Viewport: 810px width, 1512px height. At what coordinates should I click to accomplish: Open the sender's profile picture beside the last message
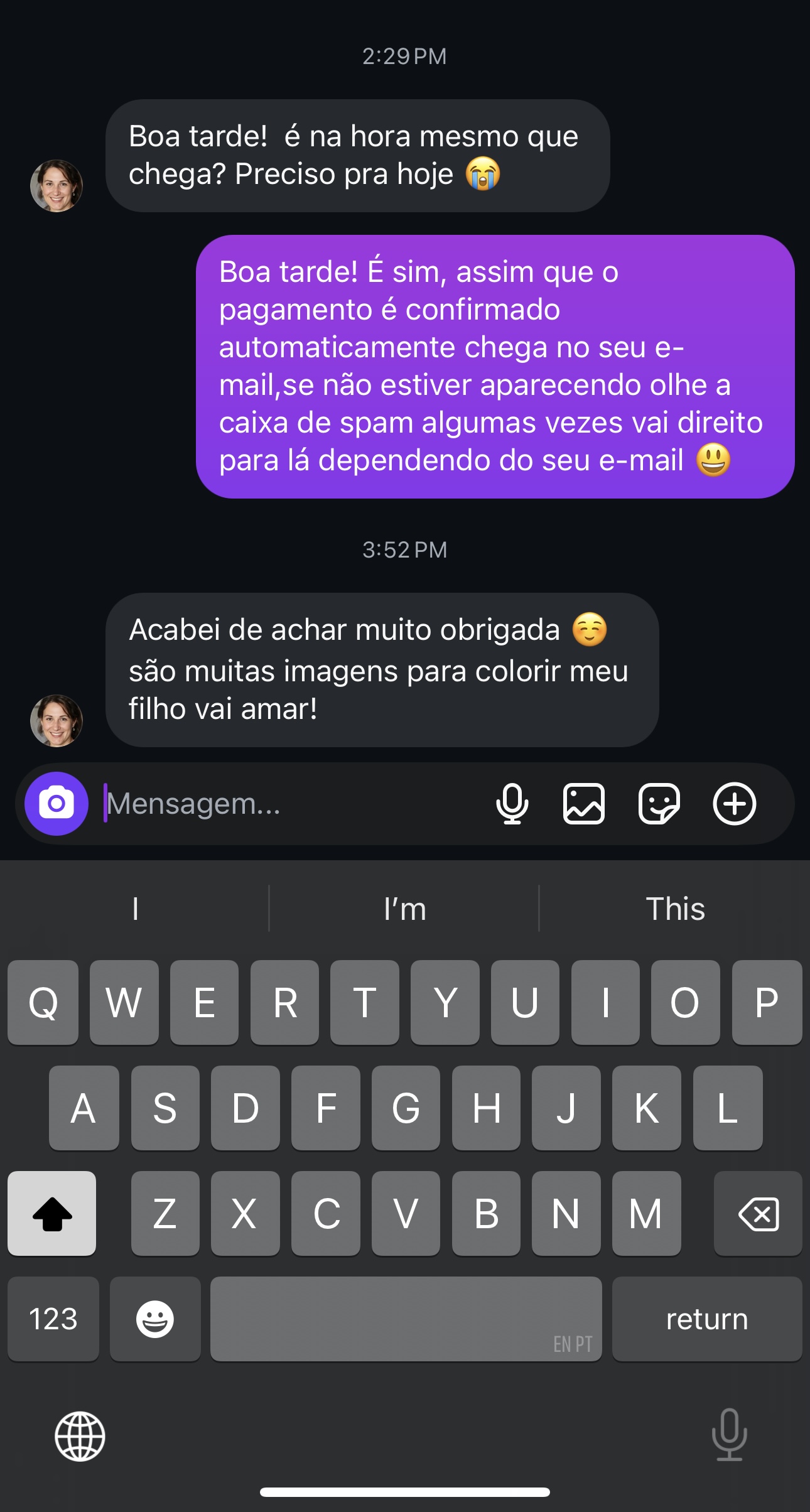[57, 720]
